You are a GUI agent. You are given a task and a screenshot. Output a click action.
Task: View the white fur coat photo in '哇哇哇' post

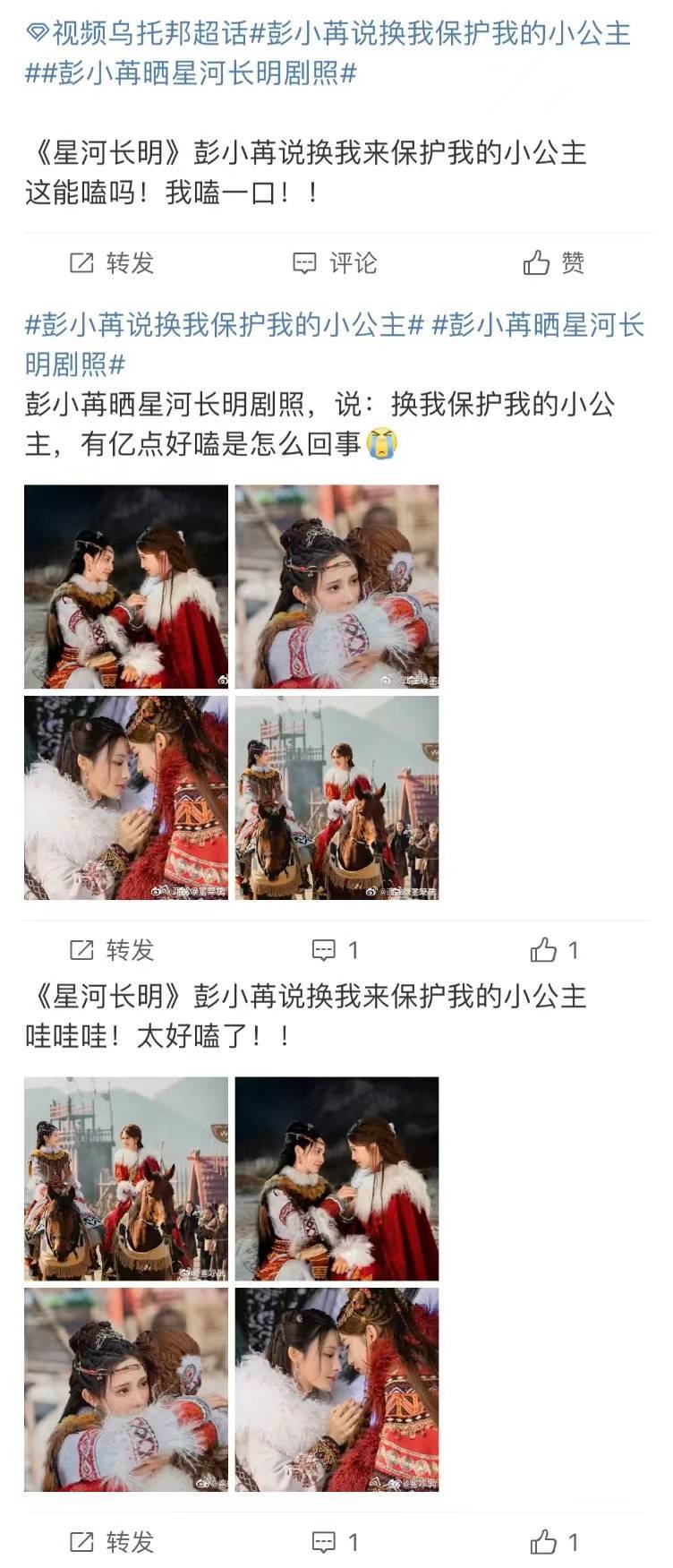pos(336,1390)
